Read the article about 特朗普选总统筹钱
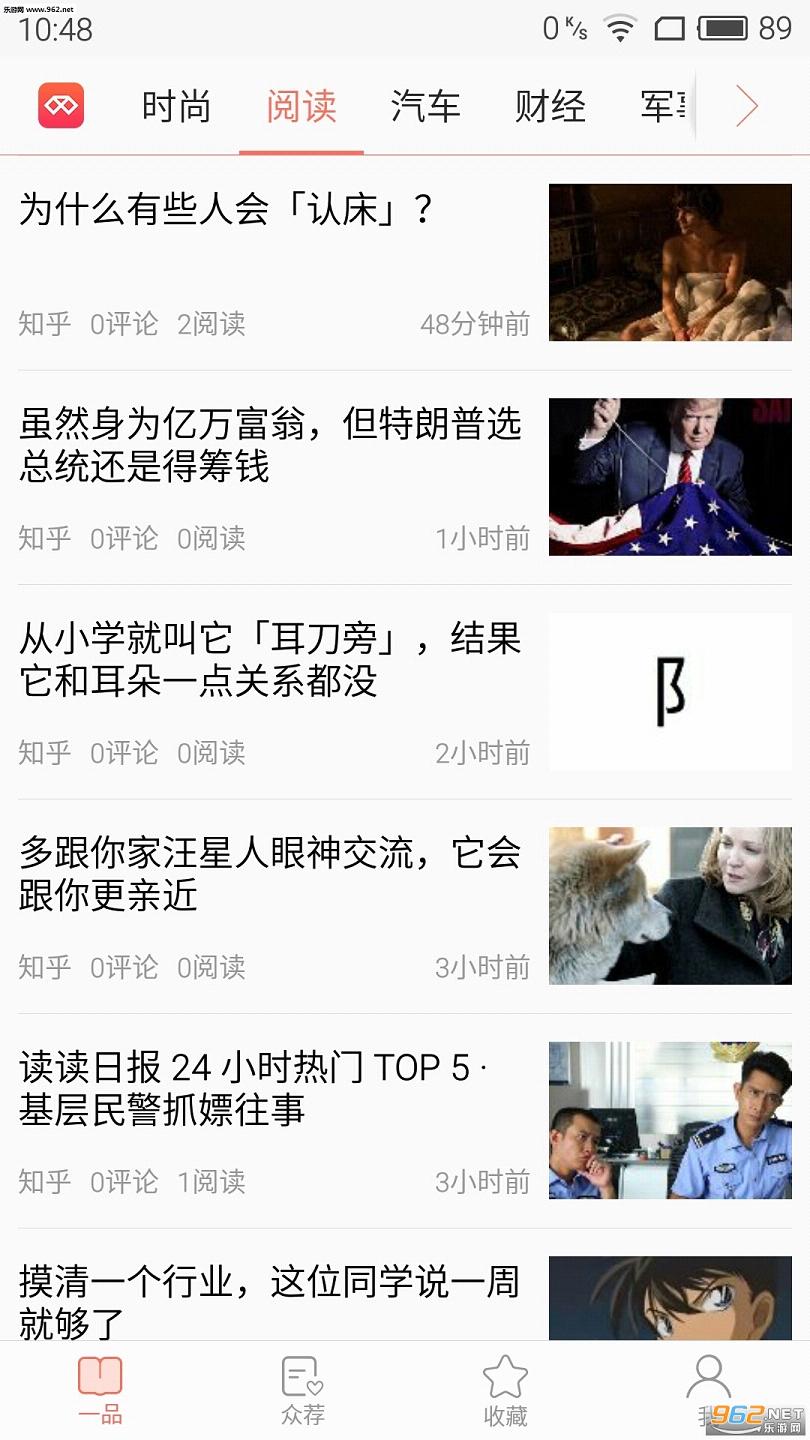The width and height of the screenshot is (810, 1440). pyautogui.click(x=270, y=446)
